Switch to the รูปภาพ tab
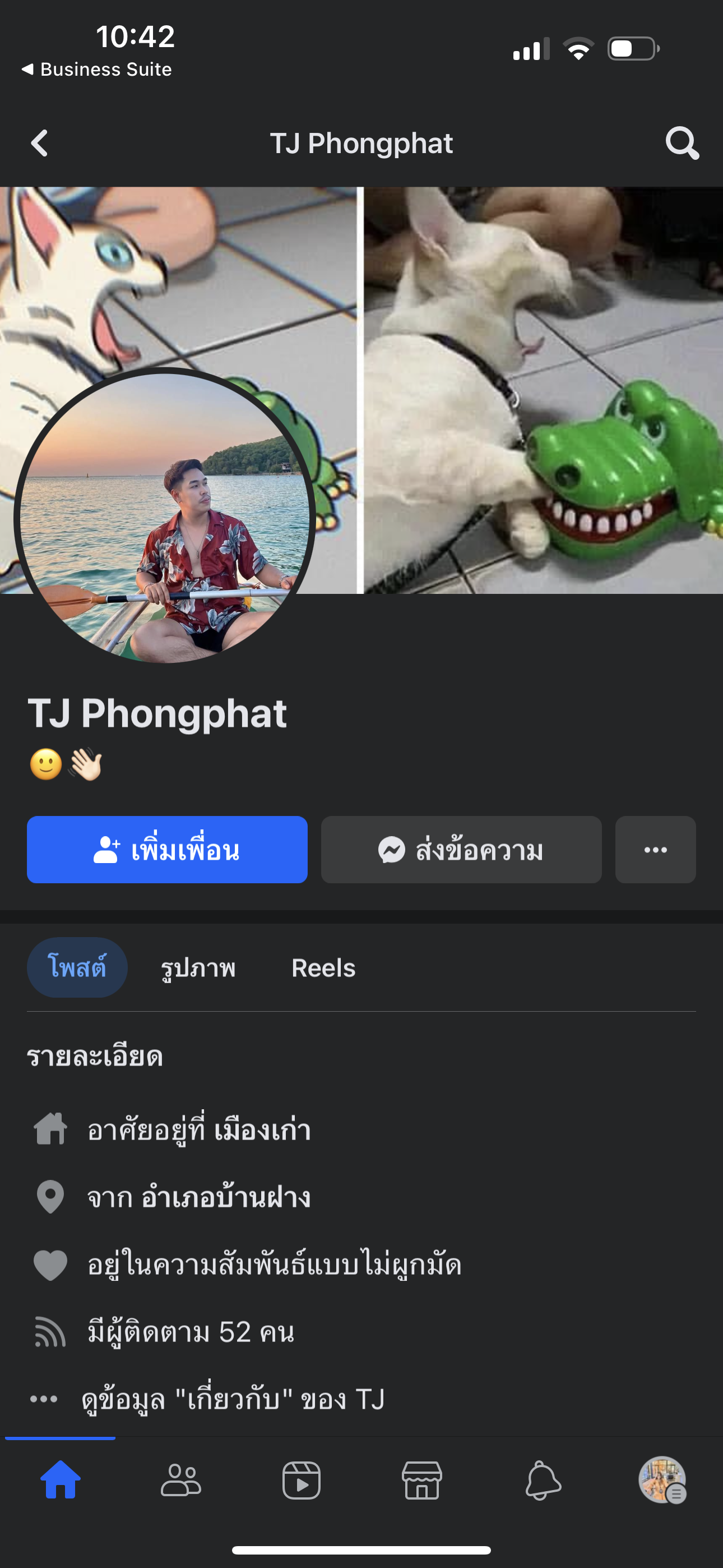Viewport: 723px width, 1568px height. (198, 967)
